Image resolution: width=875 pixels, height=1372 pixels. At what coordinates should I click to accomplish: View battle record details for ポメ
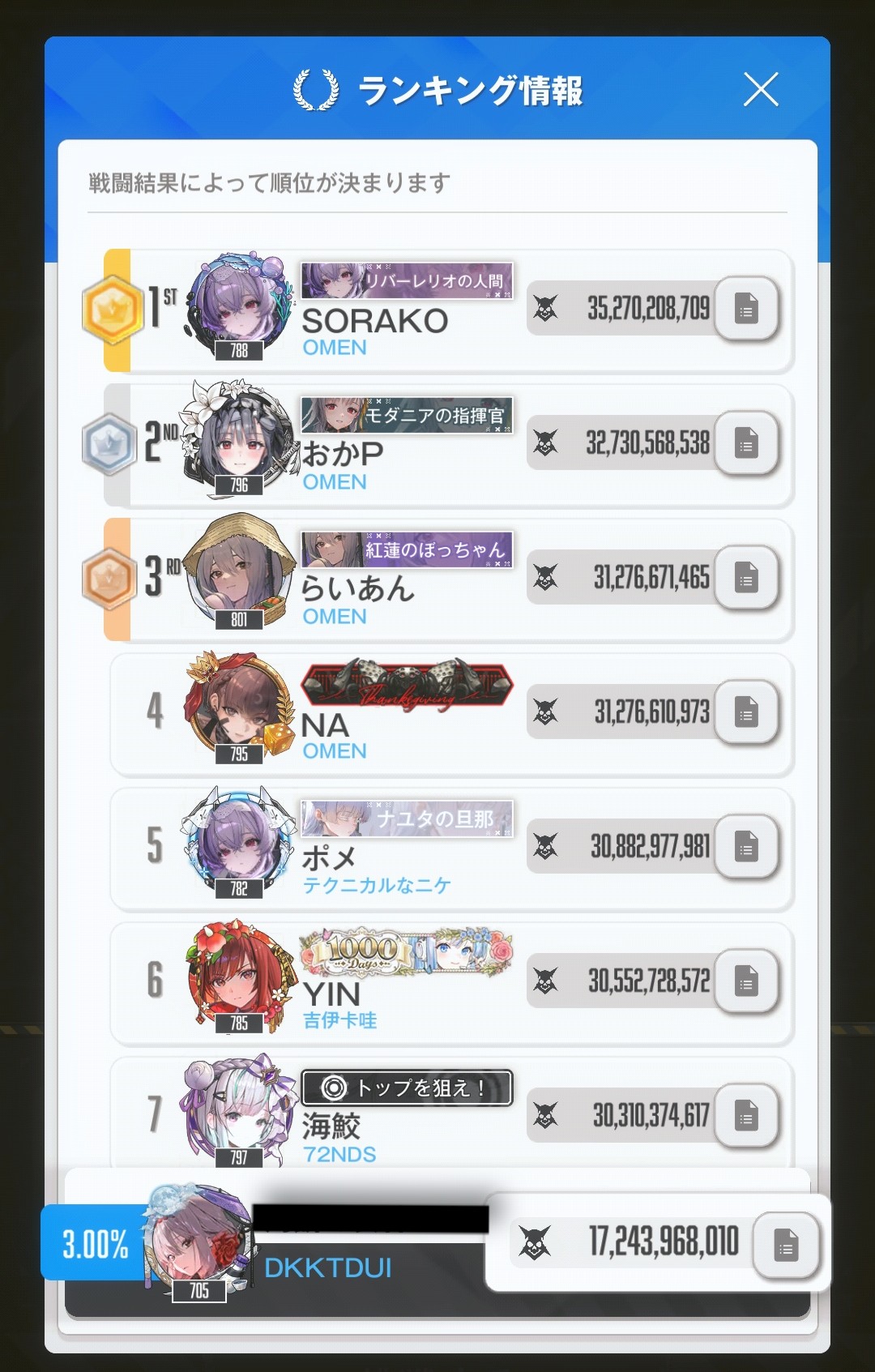[x=746, y=847]
